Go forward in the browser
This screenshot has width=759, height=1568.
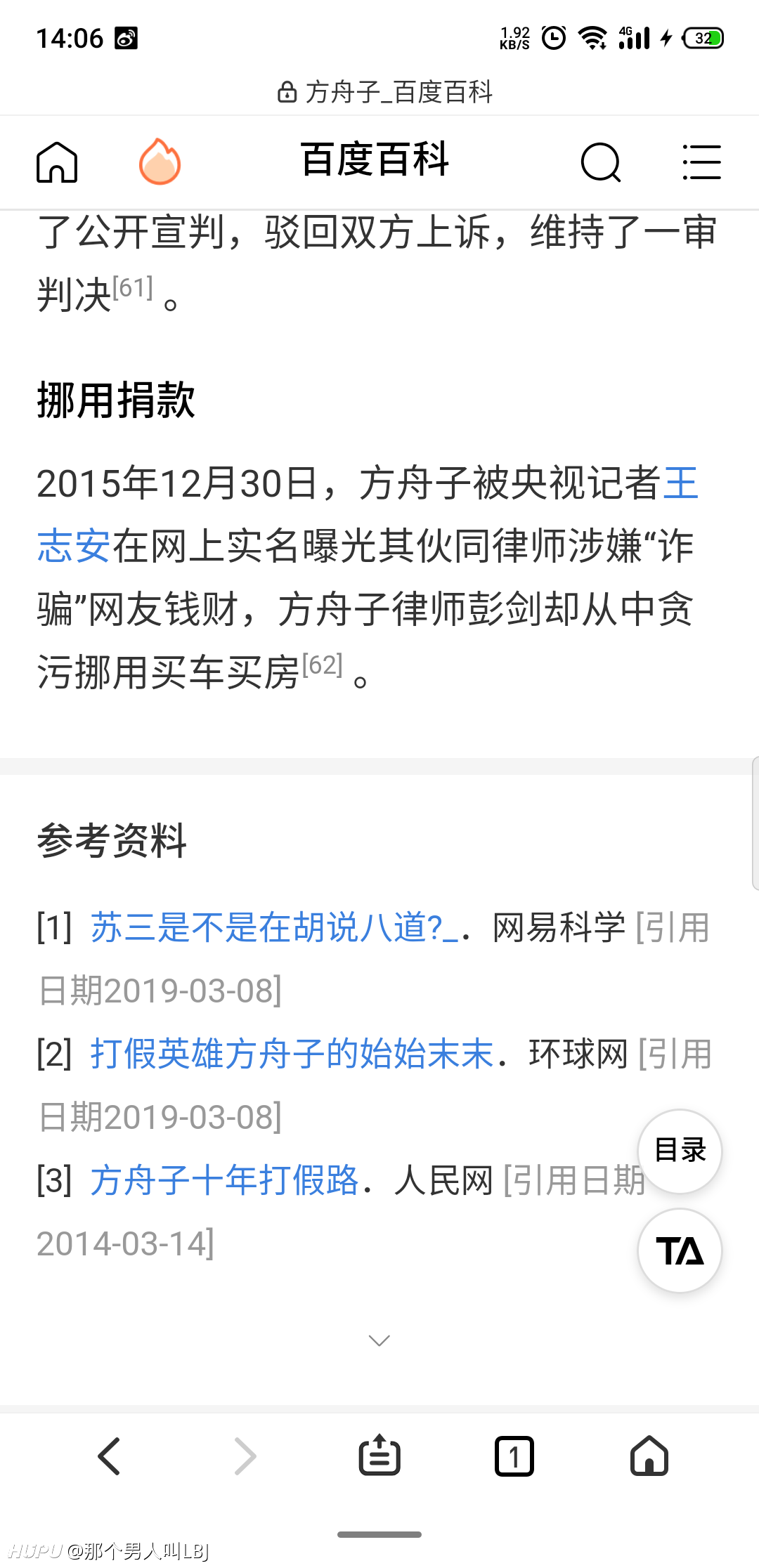245,1456
